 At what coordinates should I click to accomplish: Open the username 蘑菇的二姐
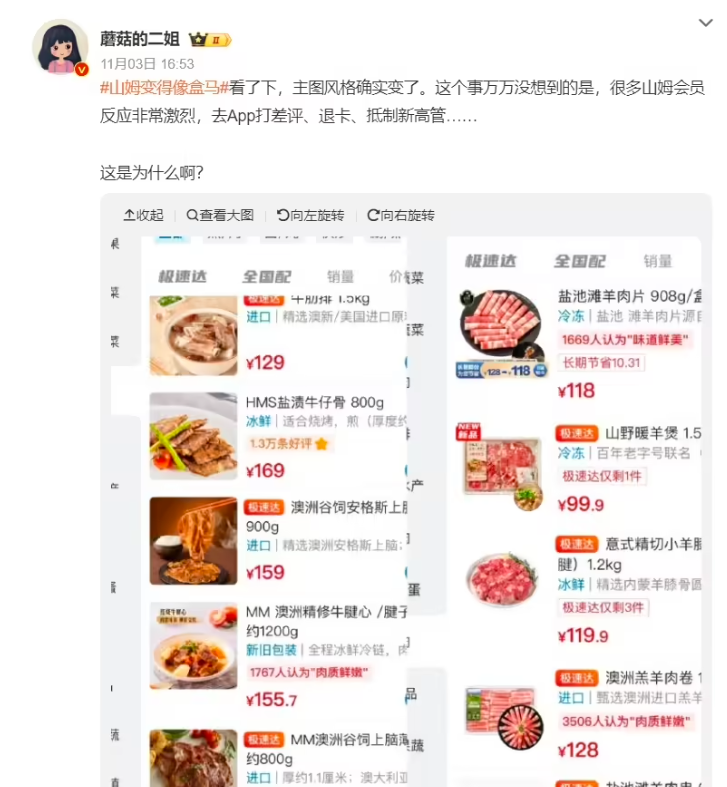tap(140, 40)
